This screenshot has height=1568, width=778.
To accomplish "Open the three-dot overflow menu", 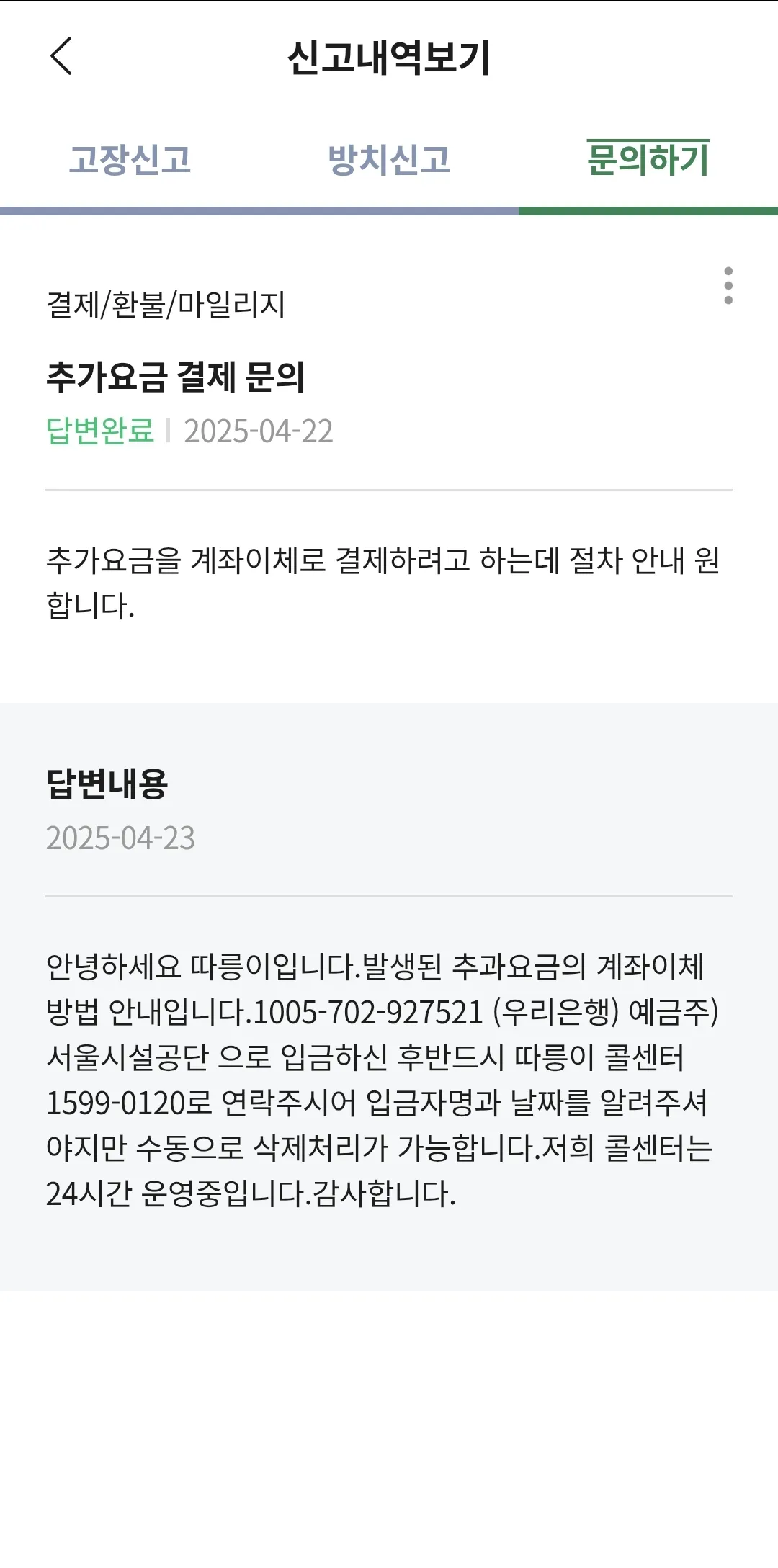I will click(729, 285).
